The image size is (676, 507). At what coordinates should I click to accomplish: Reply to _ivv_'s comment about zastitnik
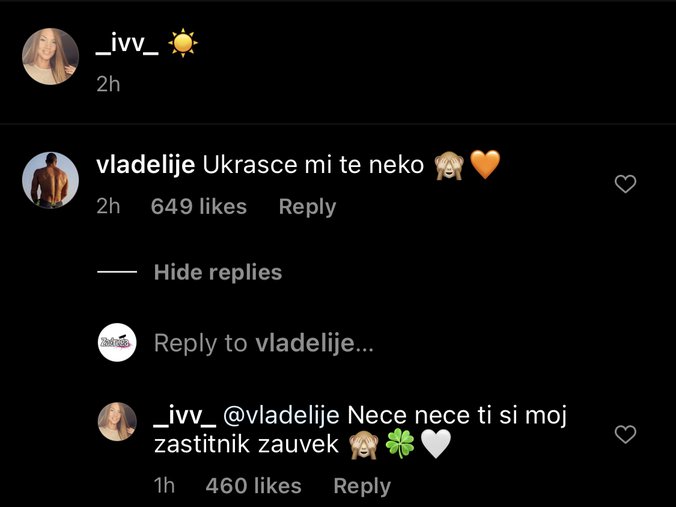361,486
